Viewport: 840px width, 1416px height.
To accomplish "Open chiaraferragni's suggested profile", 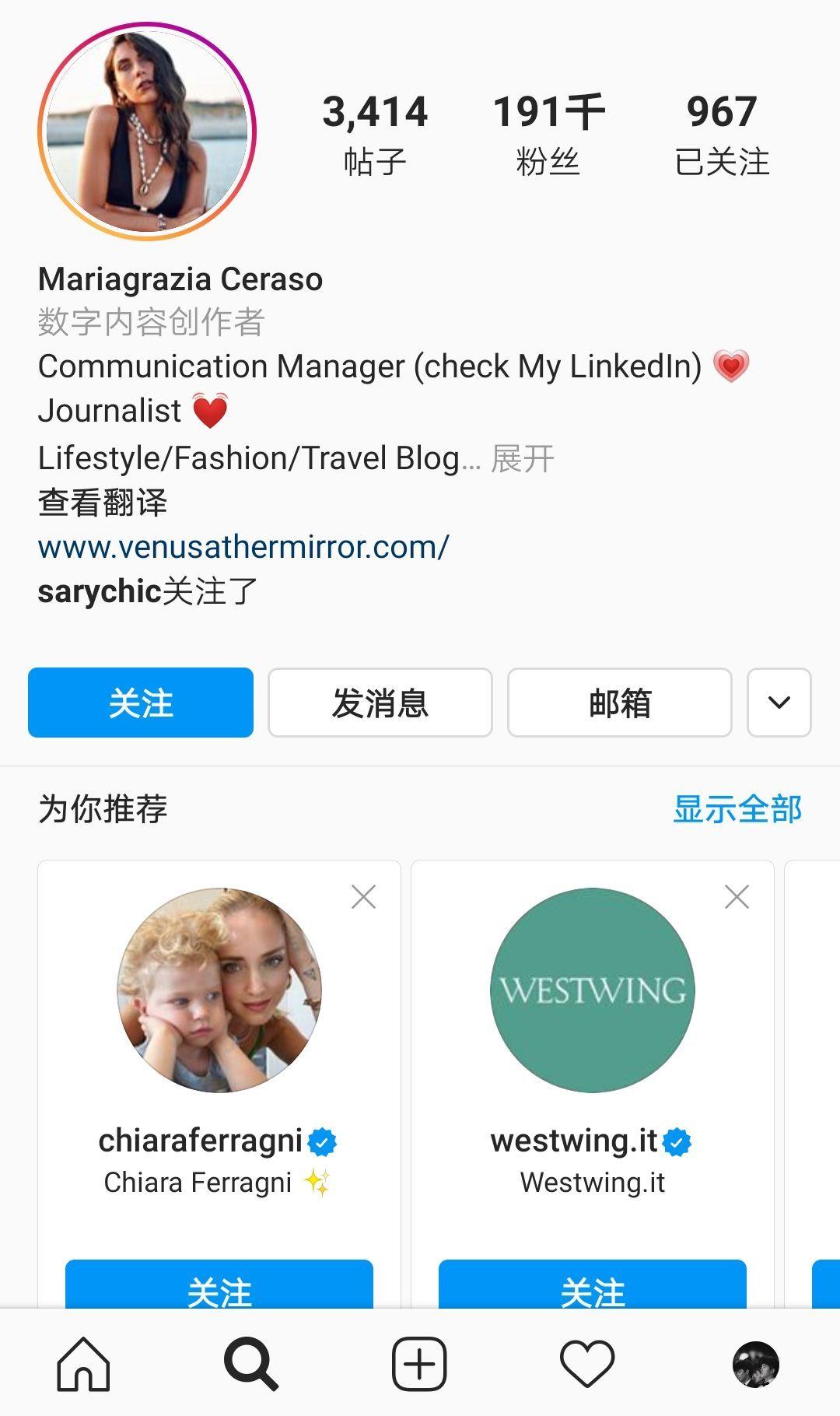I will 219,990.
